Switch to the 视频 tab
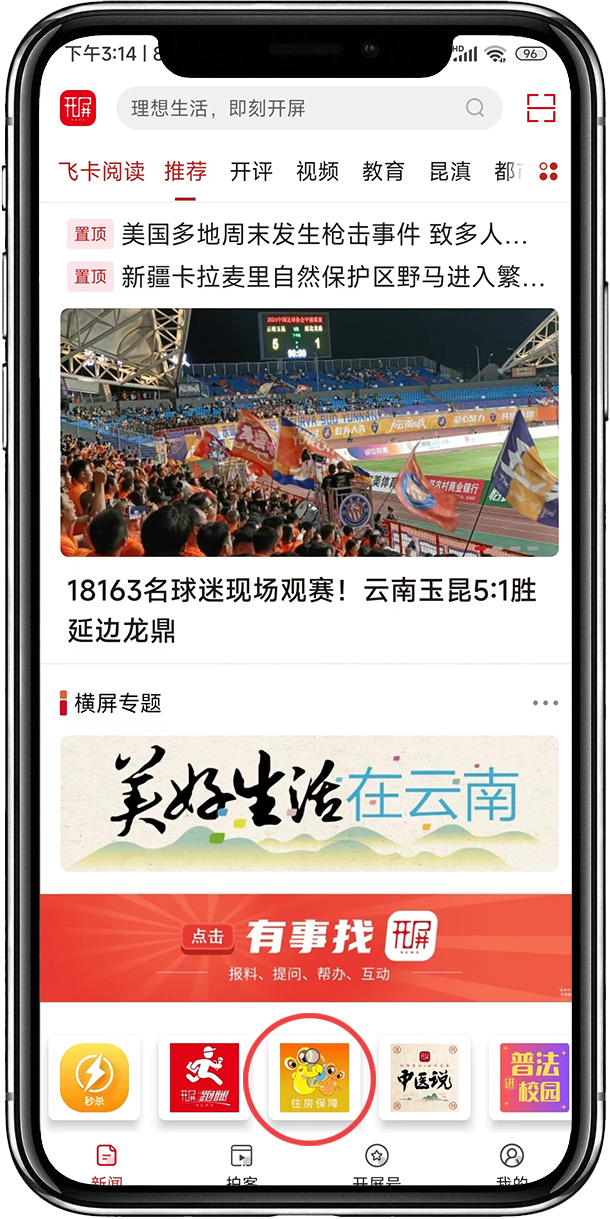The height and width of the screenshot is (1219, 610). 317,171
